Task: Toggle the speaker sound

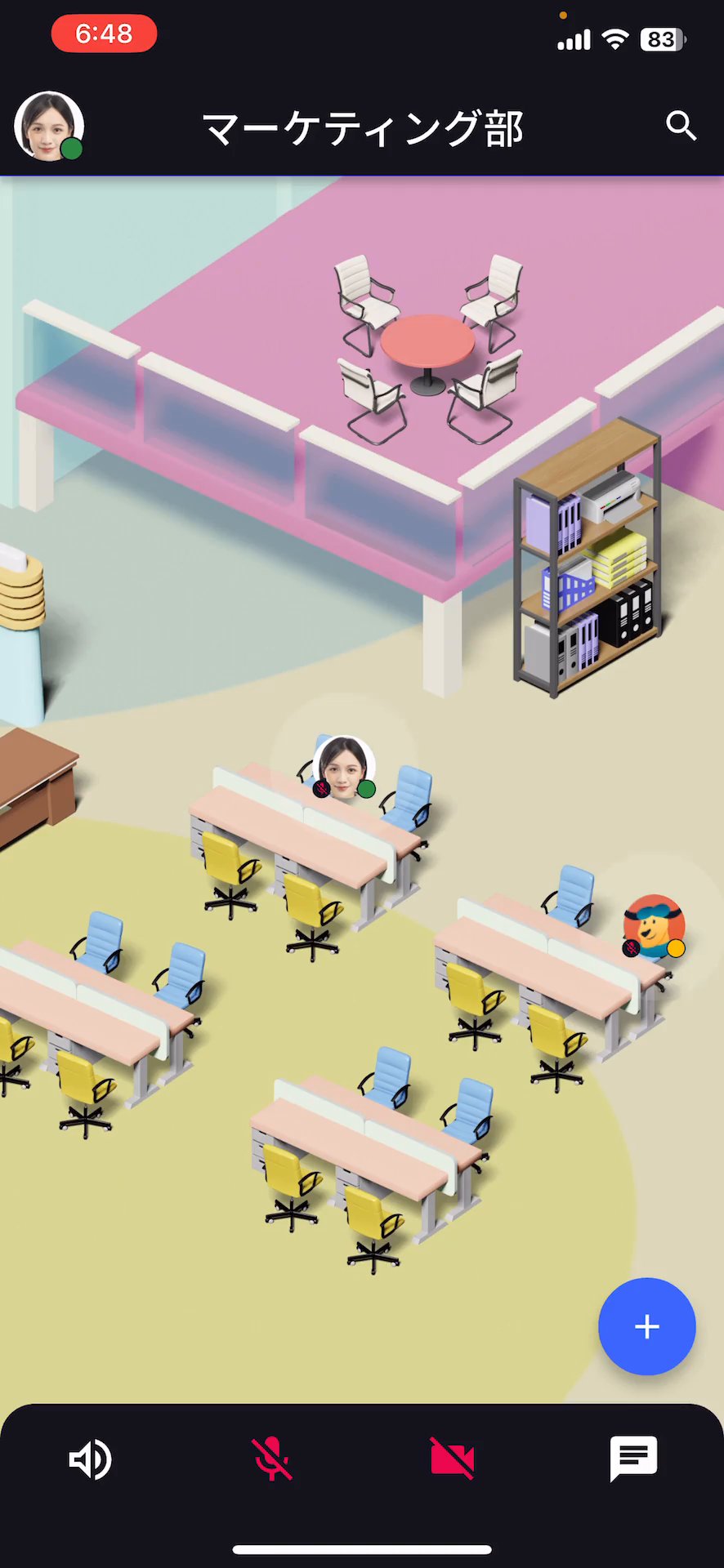Action: pos(90,1459)
